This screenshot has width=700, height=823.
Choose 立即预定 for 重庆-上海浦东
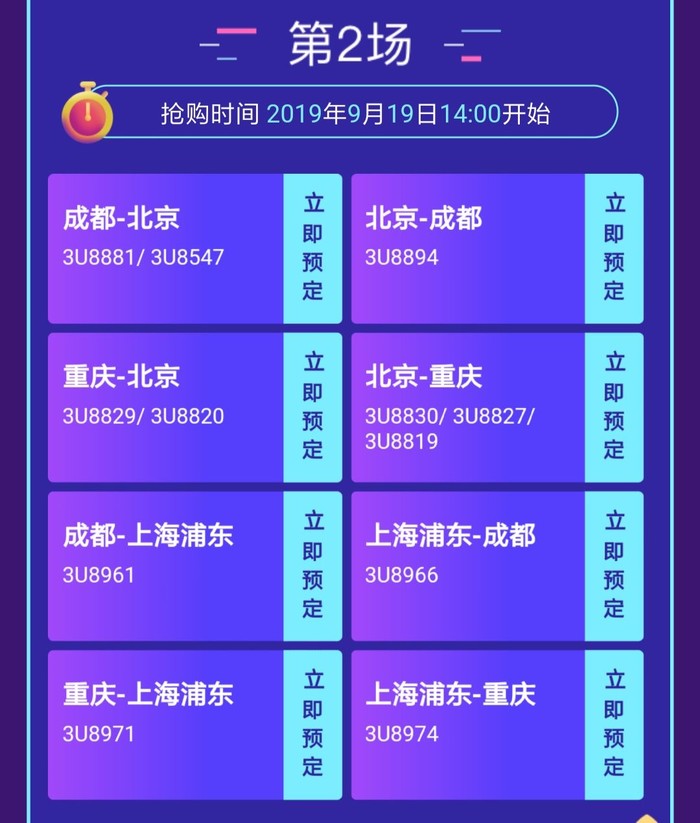point(313,724)
